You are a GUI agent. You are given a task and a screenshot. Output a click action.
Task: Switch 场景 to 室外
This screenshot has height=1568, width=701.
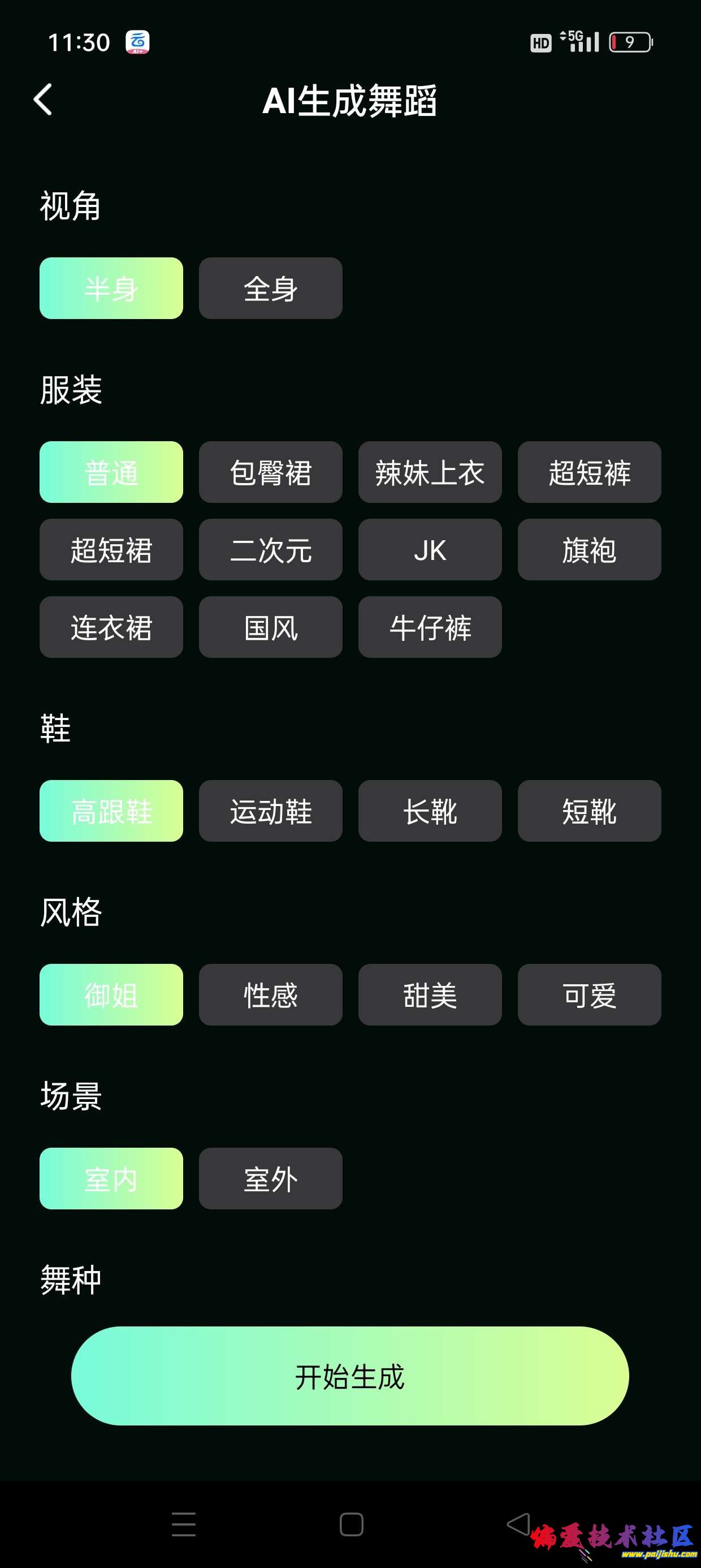pos(270,1179)
